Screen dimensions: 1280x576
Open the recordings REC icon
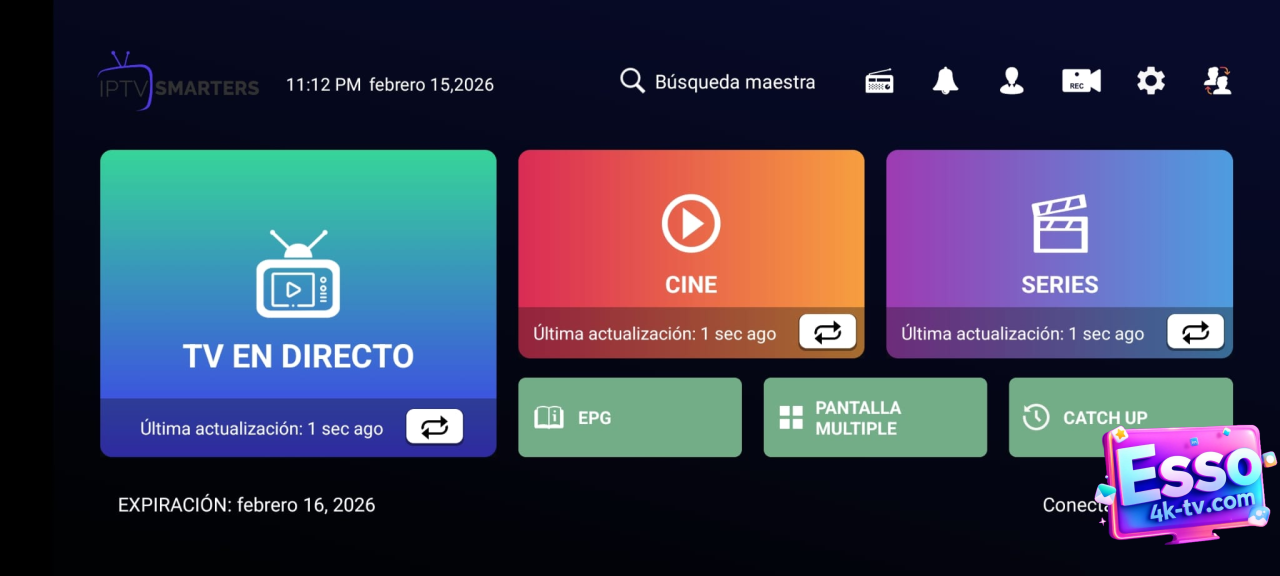tap(1081, 82)
